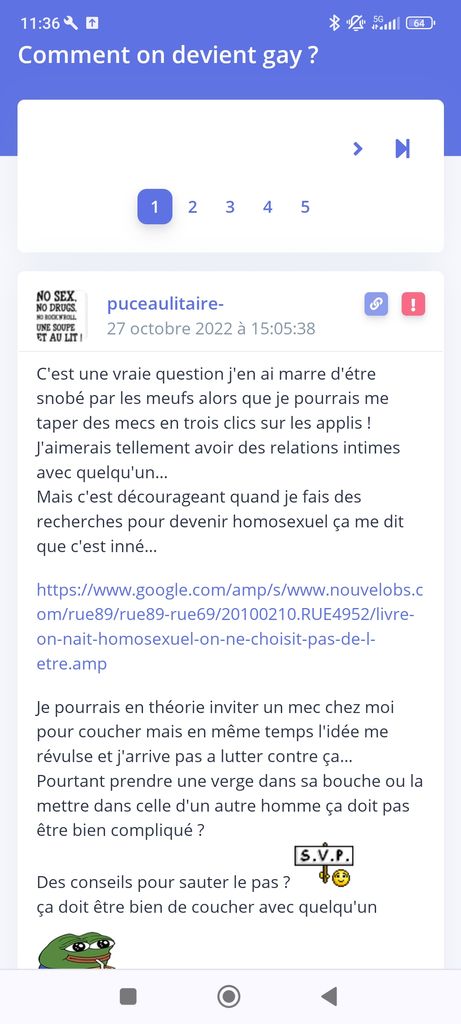
Task: Go back using system back button
Action: (330, 997)
